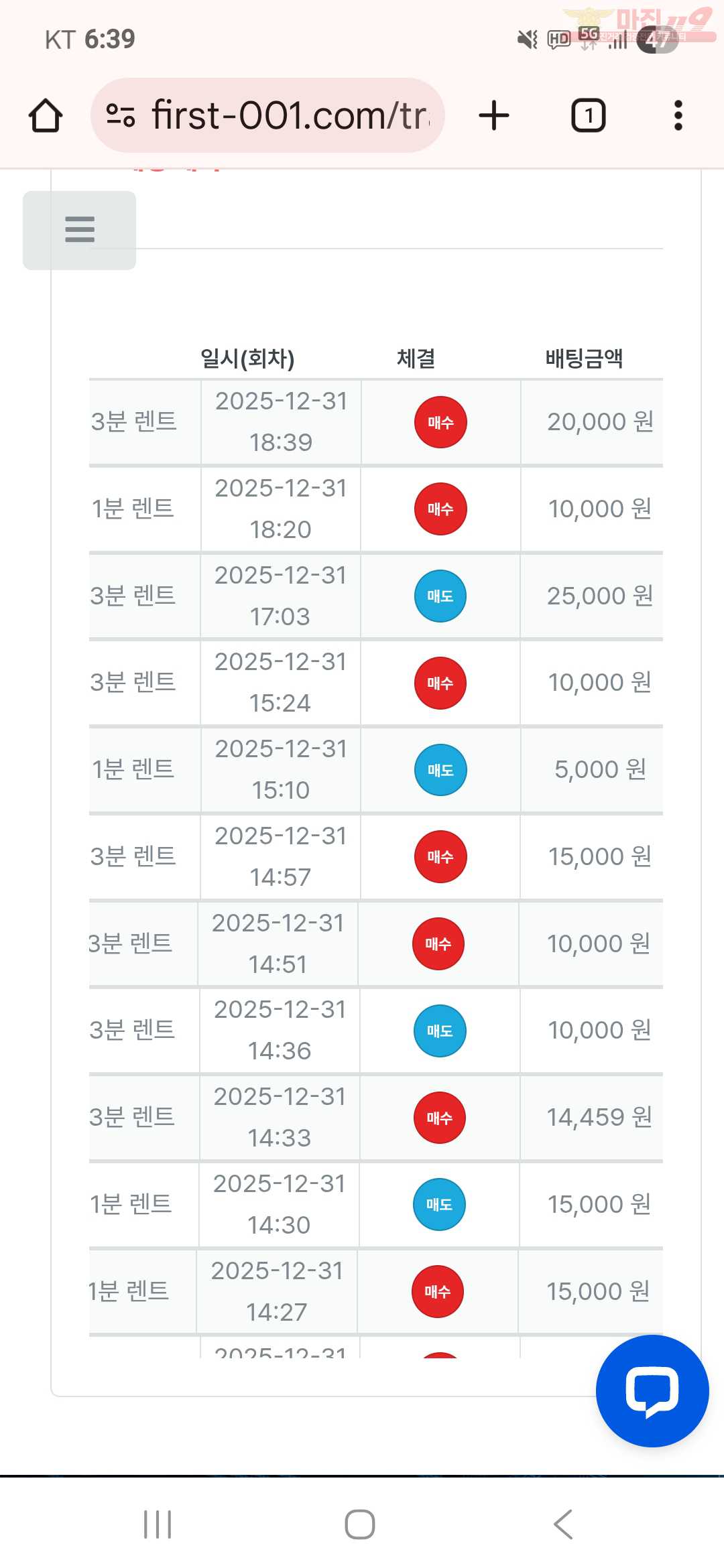This screenshot has height=1568, width=724.
Task: Show recent apps
Action: pos(158,1524)
